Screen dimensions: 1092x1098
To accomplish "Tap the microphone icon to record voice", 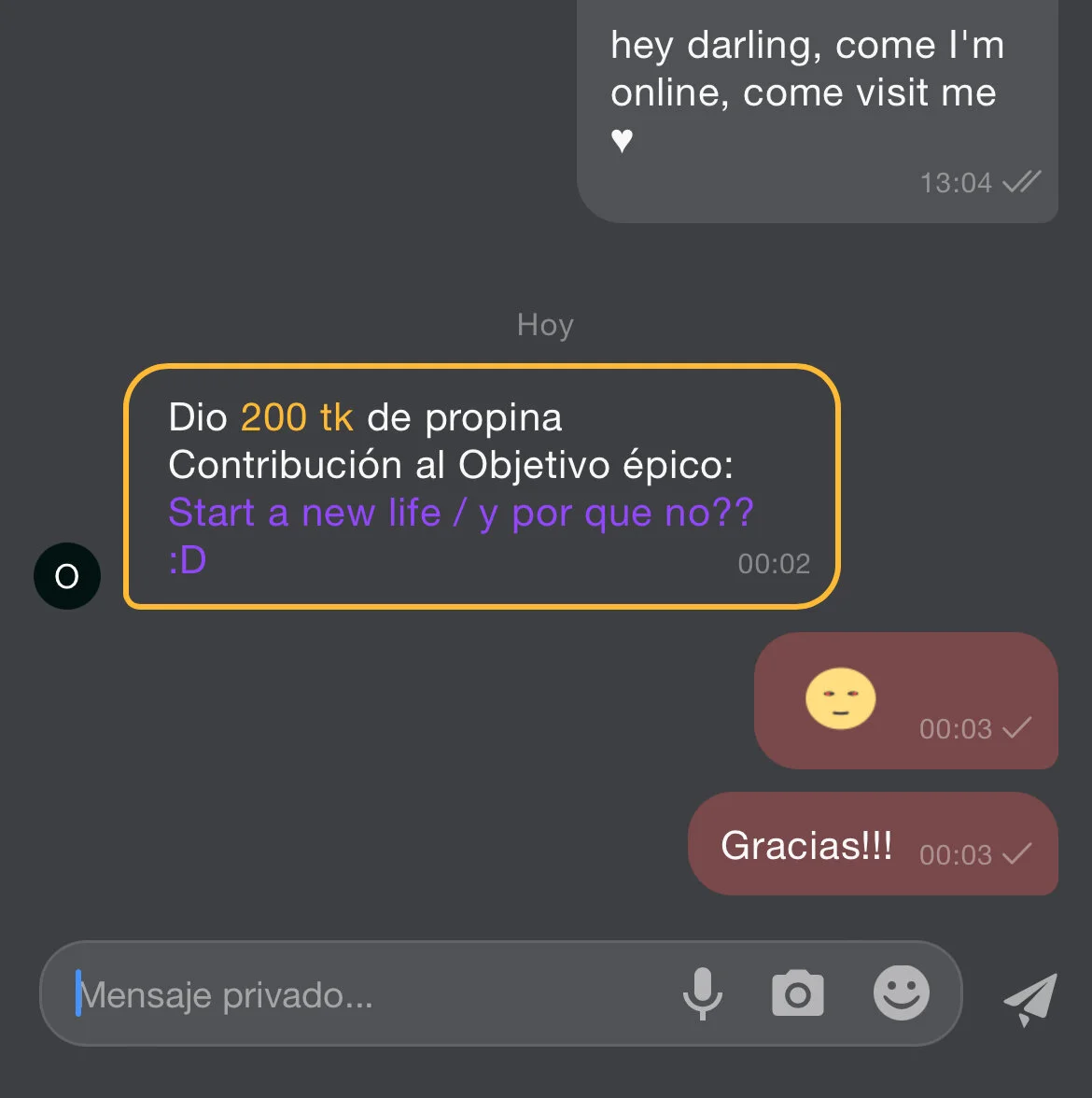I will click(702, 993).
